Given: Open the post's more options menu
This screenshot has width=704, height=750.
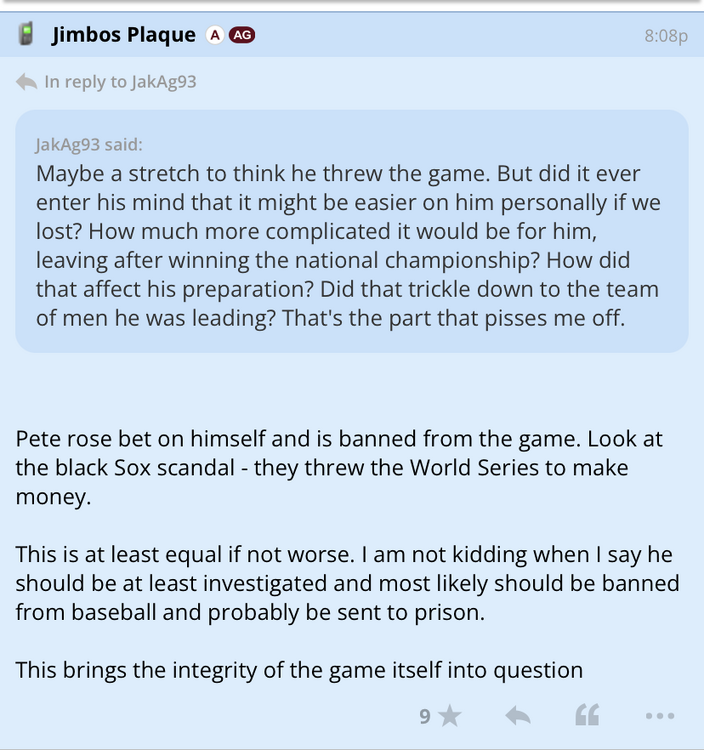Looking at the screenshot, I should [x=659, y=716].
